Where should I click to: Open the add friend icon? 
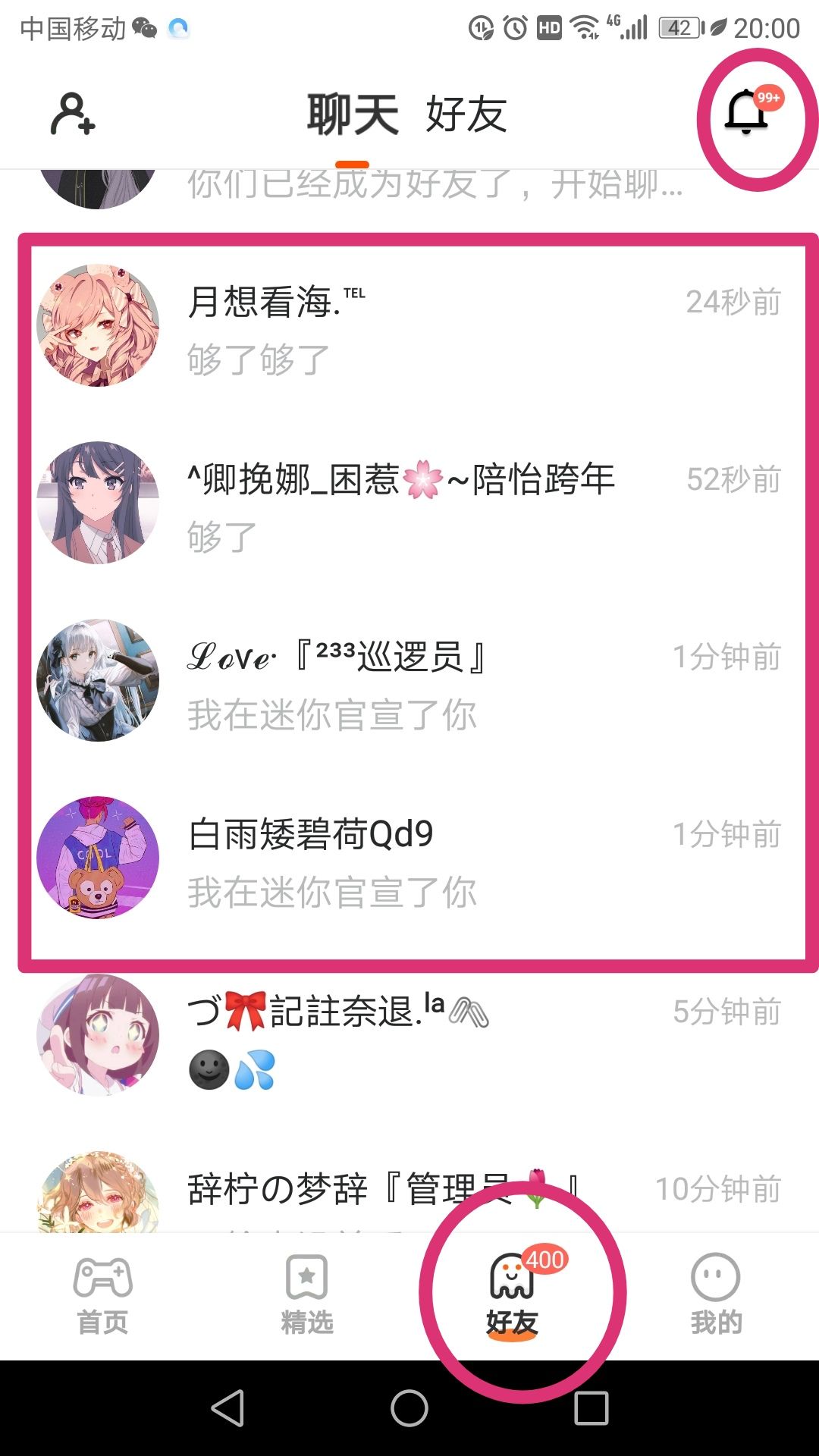73,114
